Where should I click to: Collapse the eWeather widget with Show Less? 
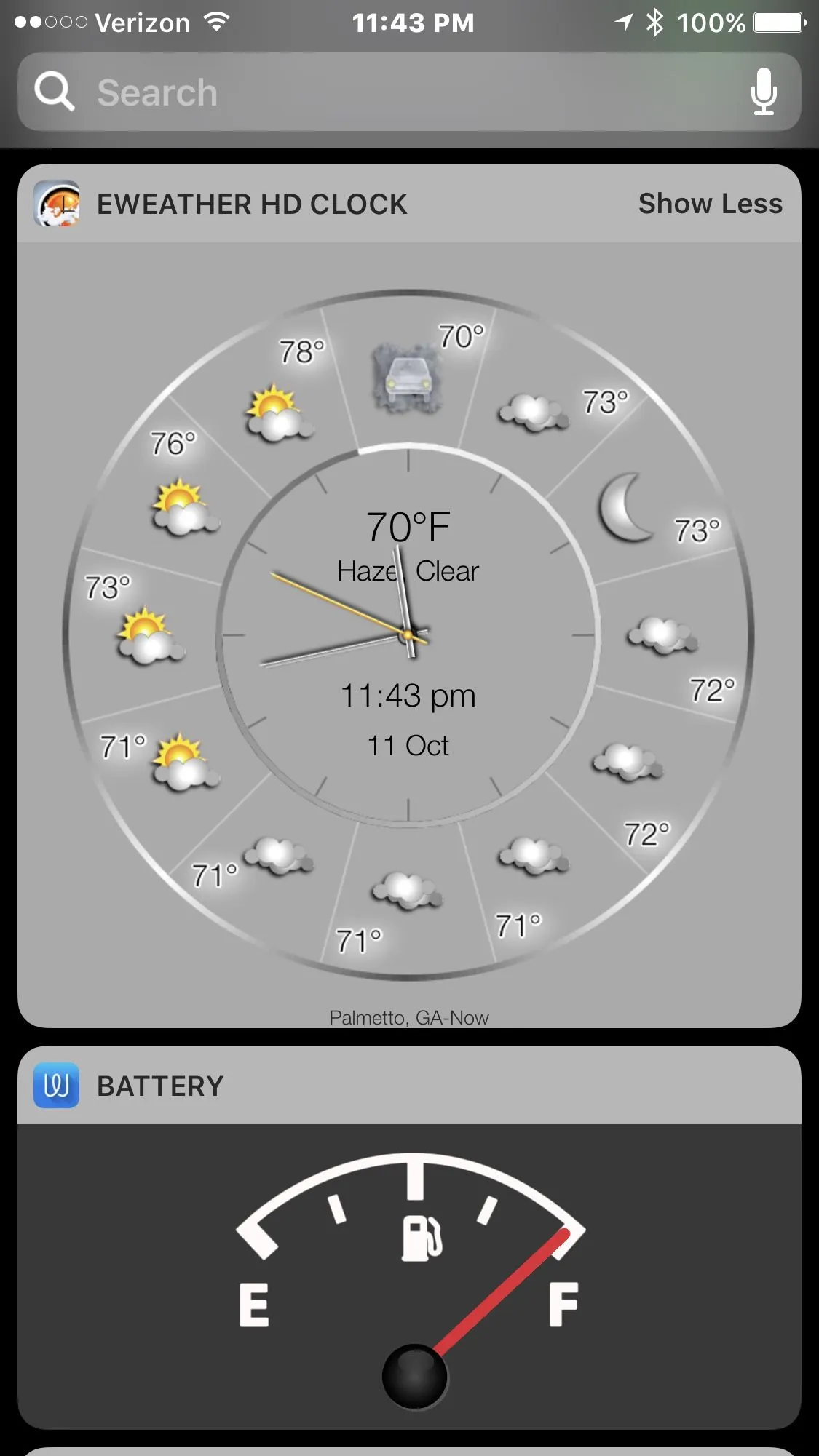coord(710,204)
